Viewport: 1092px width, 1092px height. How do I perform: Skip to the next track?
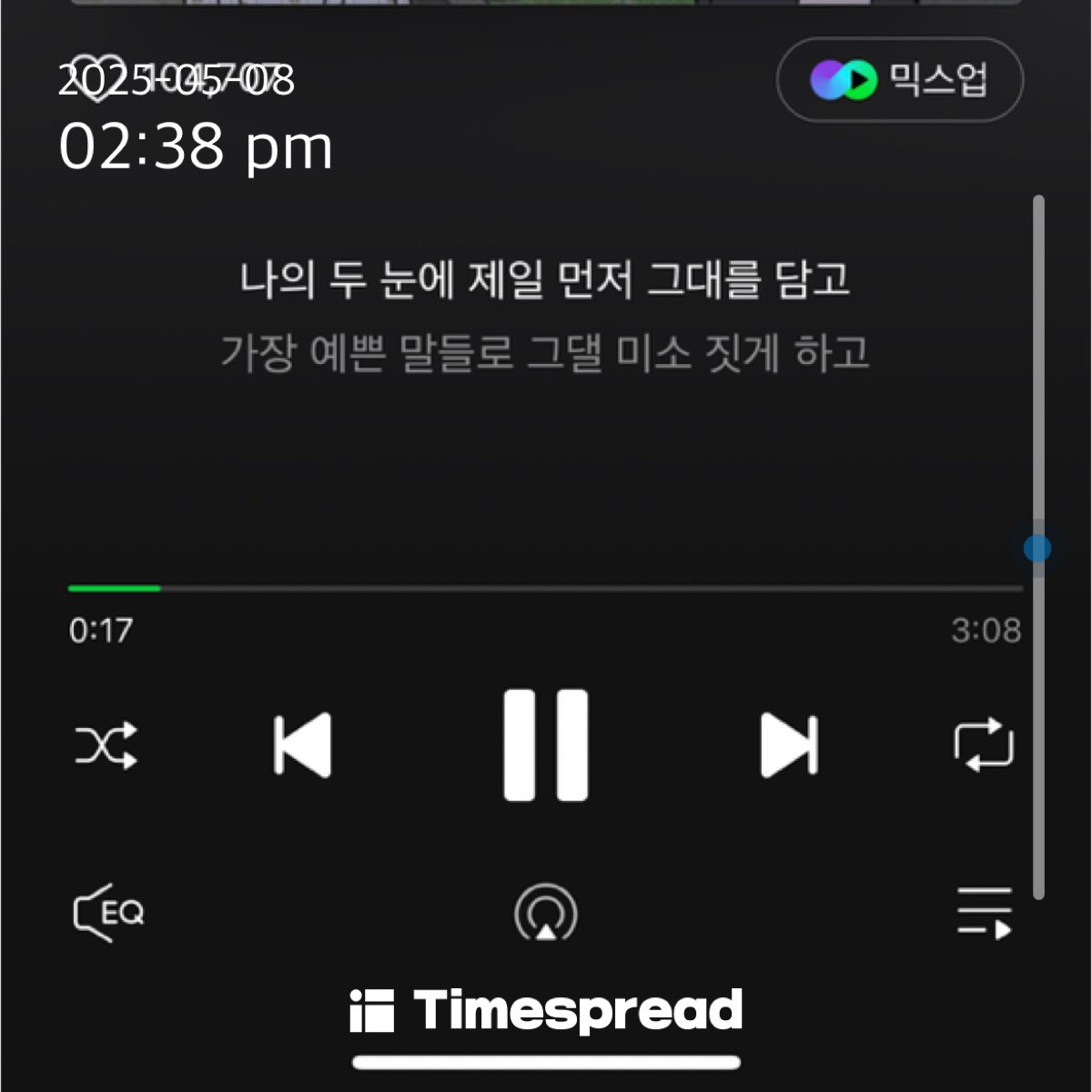[x=789, y=745]
